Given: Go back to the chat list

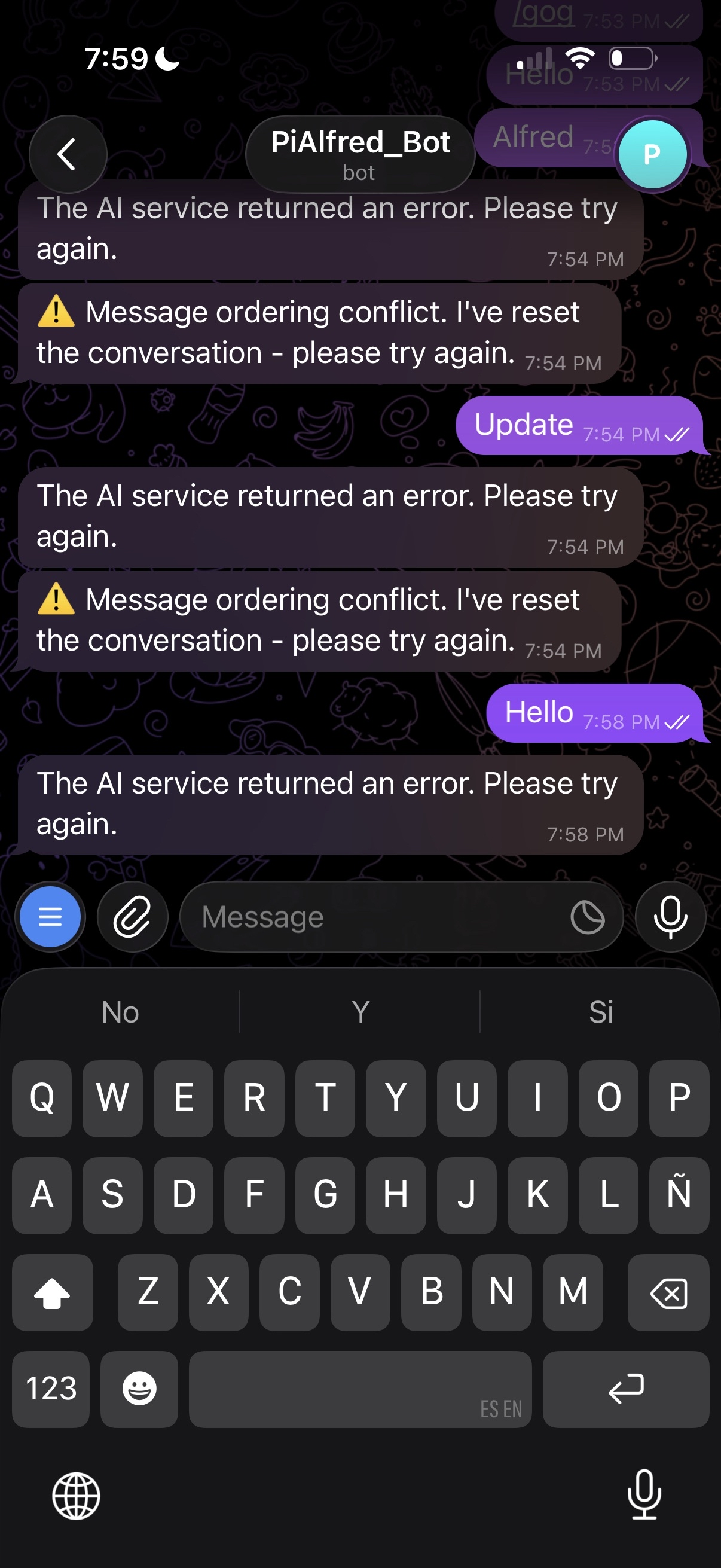Looking at the screenshot, I should [68, 154].
